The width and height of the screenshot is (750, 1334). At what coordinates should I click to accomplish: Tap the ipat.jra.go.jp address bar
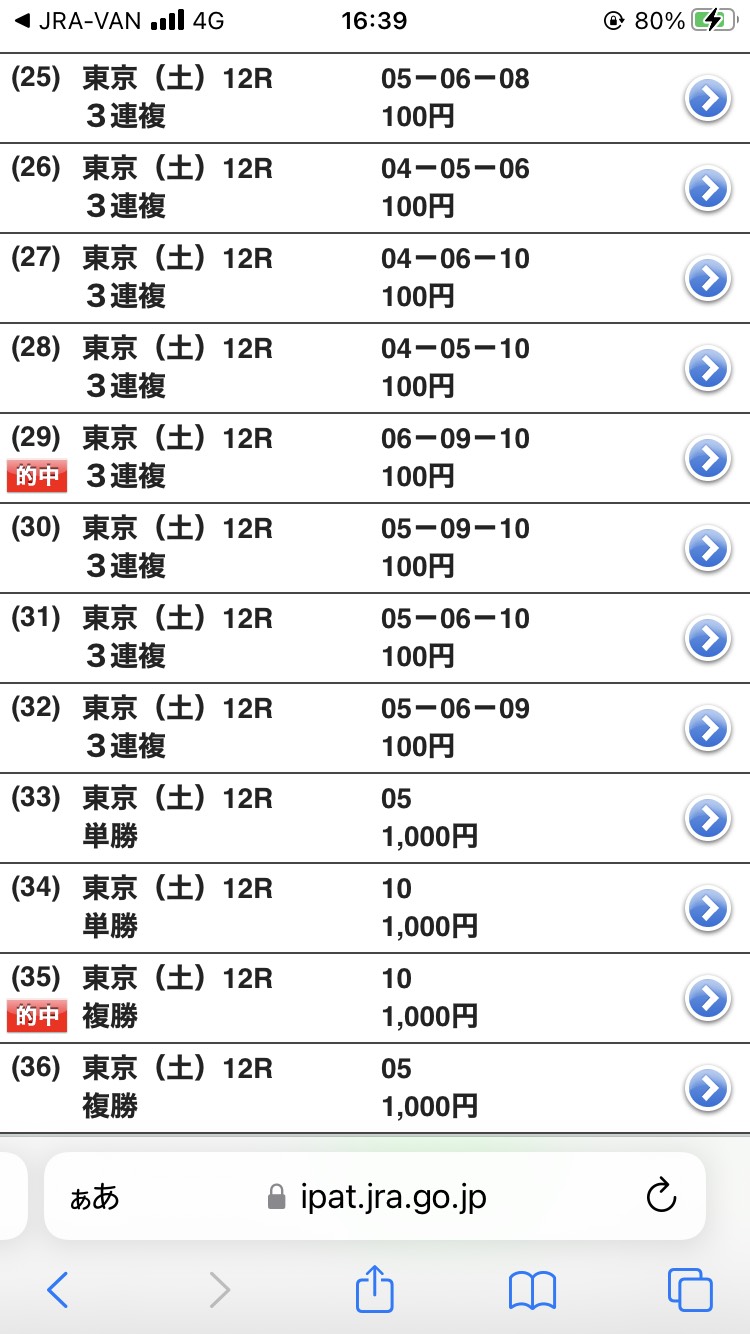[390, 1196]
